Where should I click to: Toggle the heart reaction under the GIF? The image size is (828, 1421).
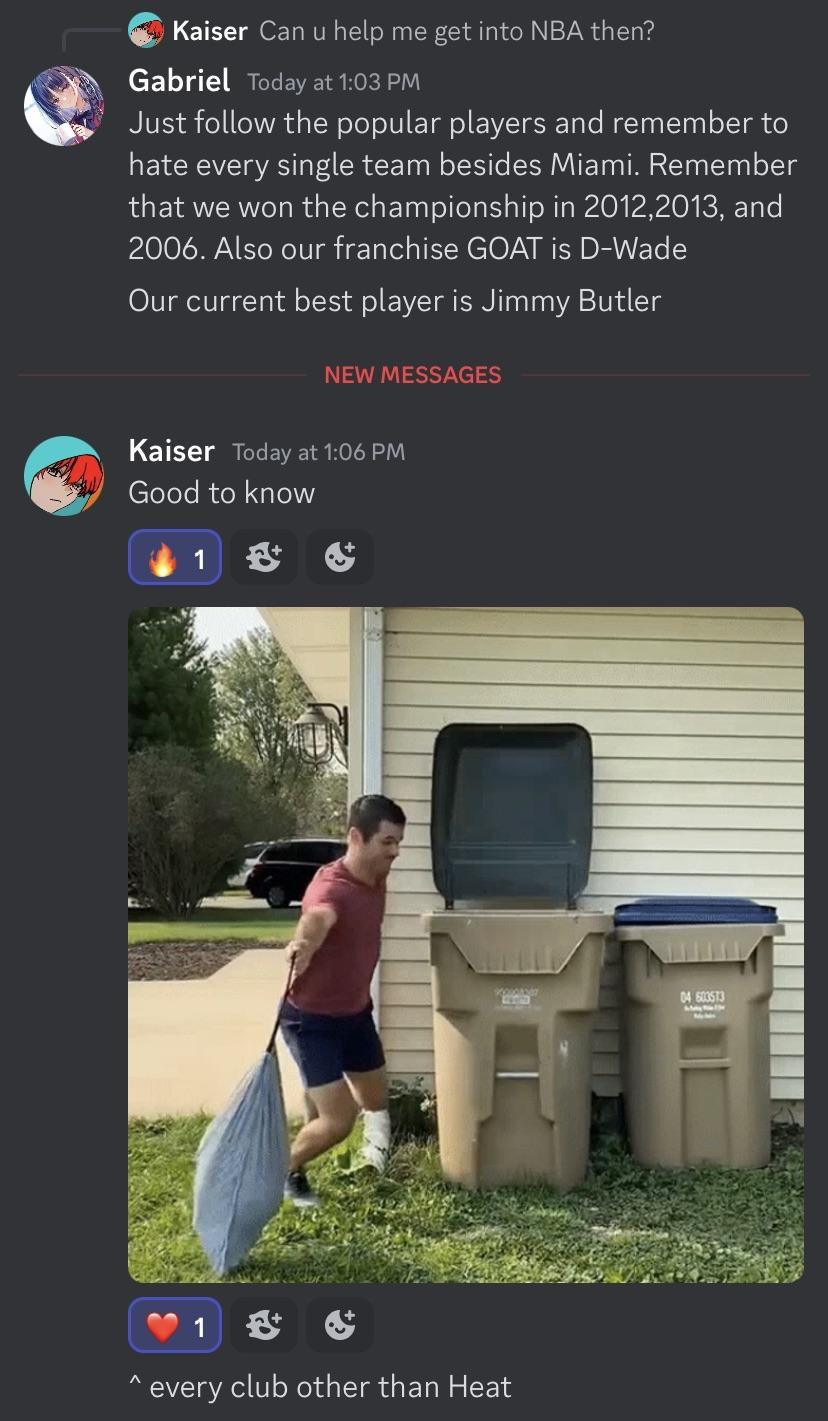pyautogui.click(x=175, y=1325)
